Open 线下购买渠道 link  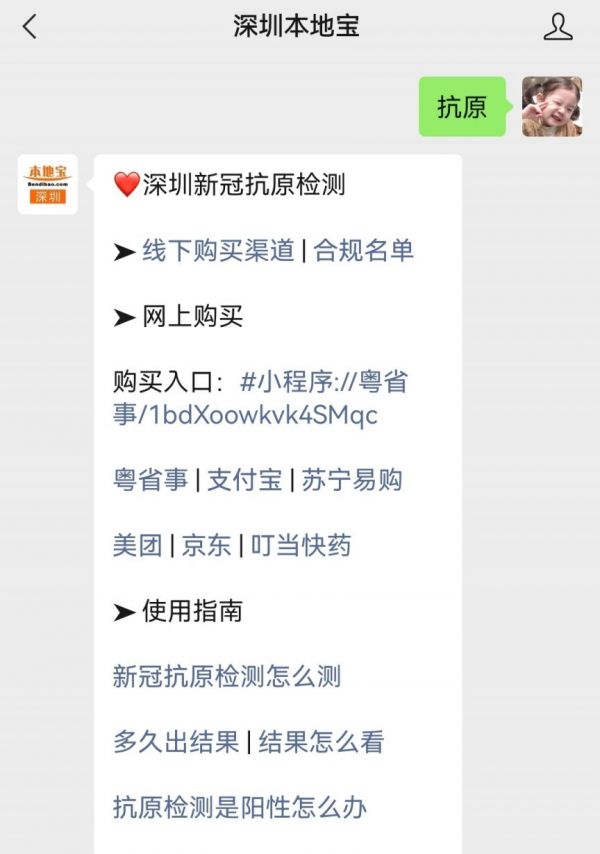click(x=217, y=250)
